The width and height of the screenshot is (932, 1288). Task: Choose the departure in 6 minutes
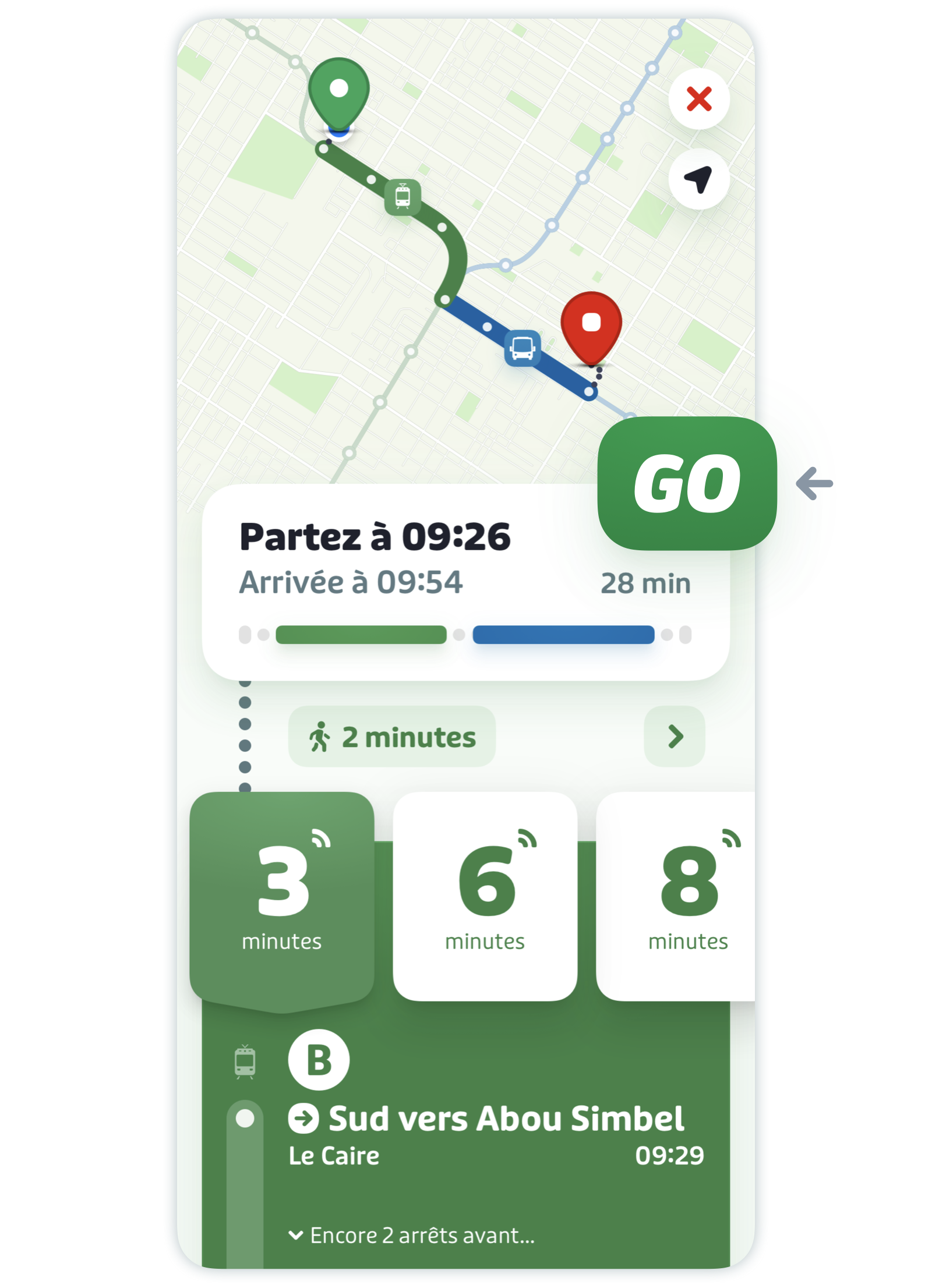(485, 897)
